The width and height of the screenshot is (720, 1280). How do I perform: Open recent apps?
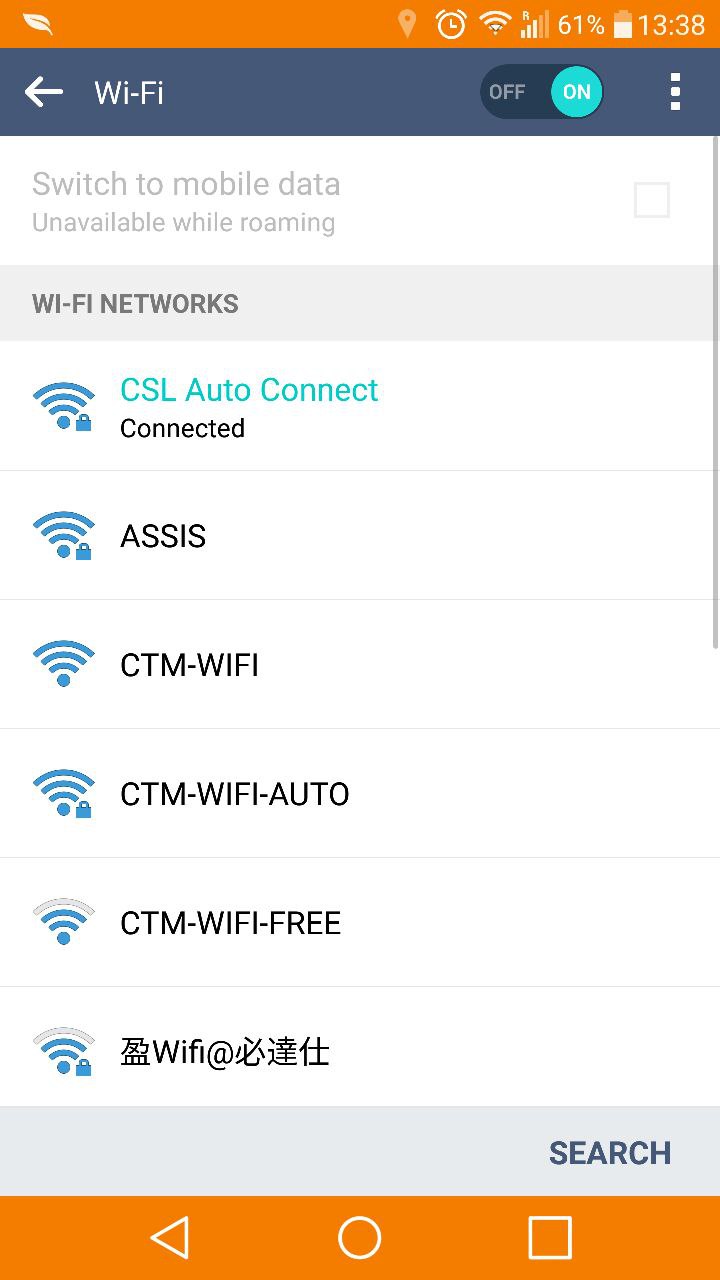(549, 1238)
